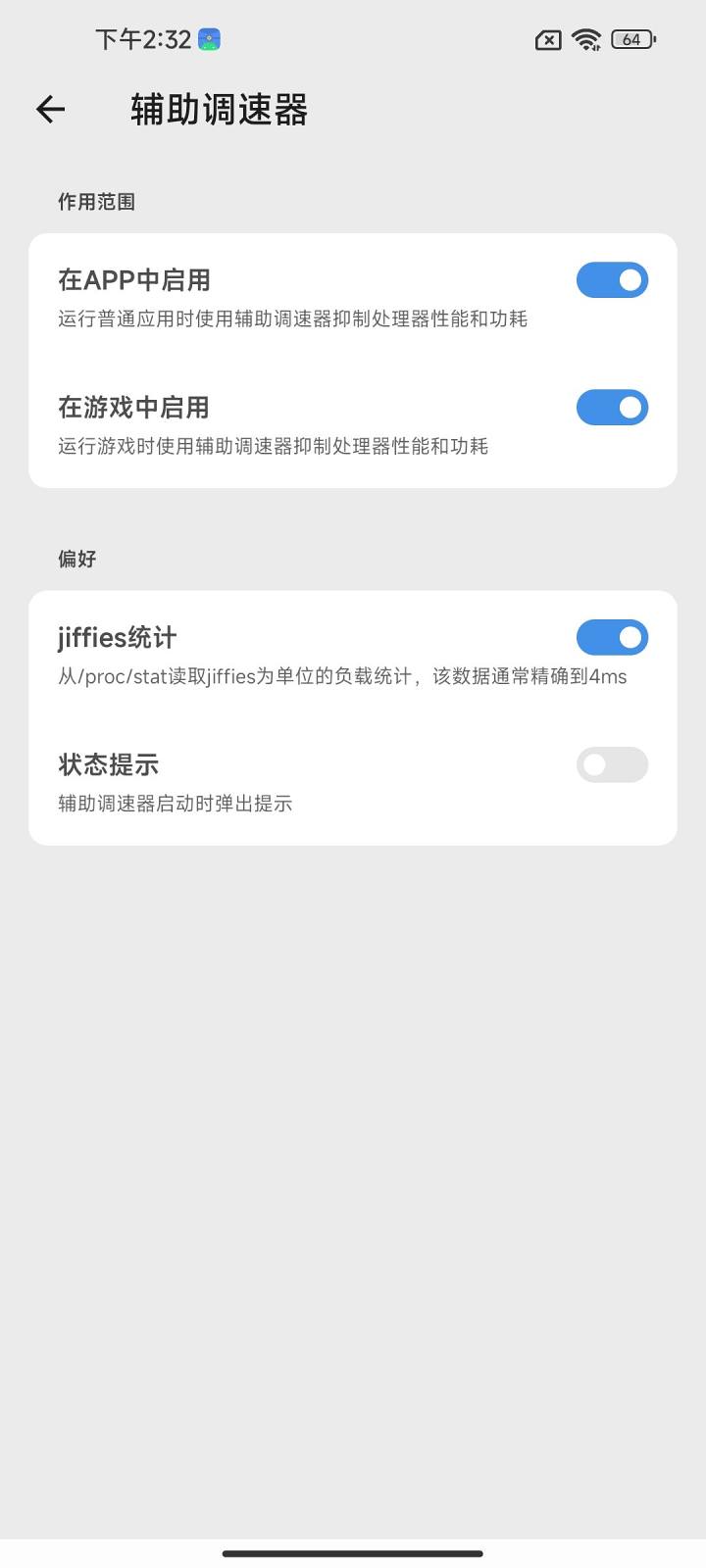Open the 状态提示 setting row
Screen dimensions: 706x1568
click(x=108, y=764)
